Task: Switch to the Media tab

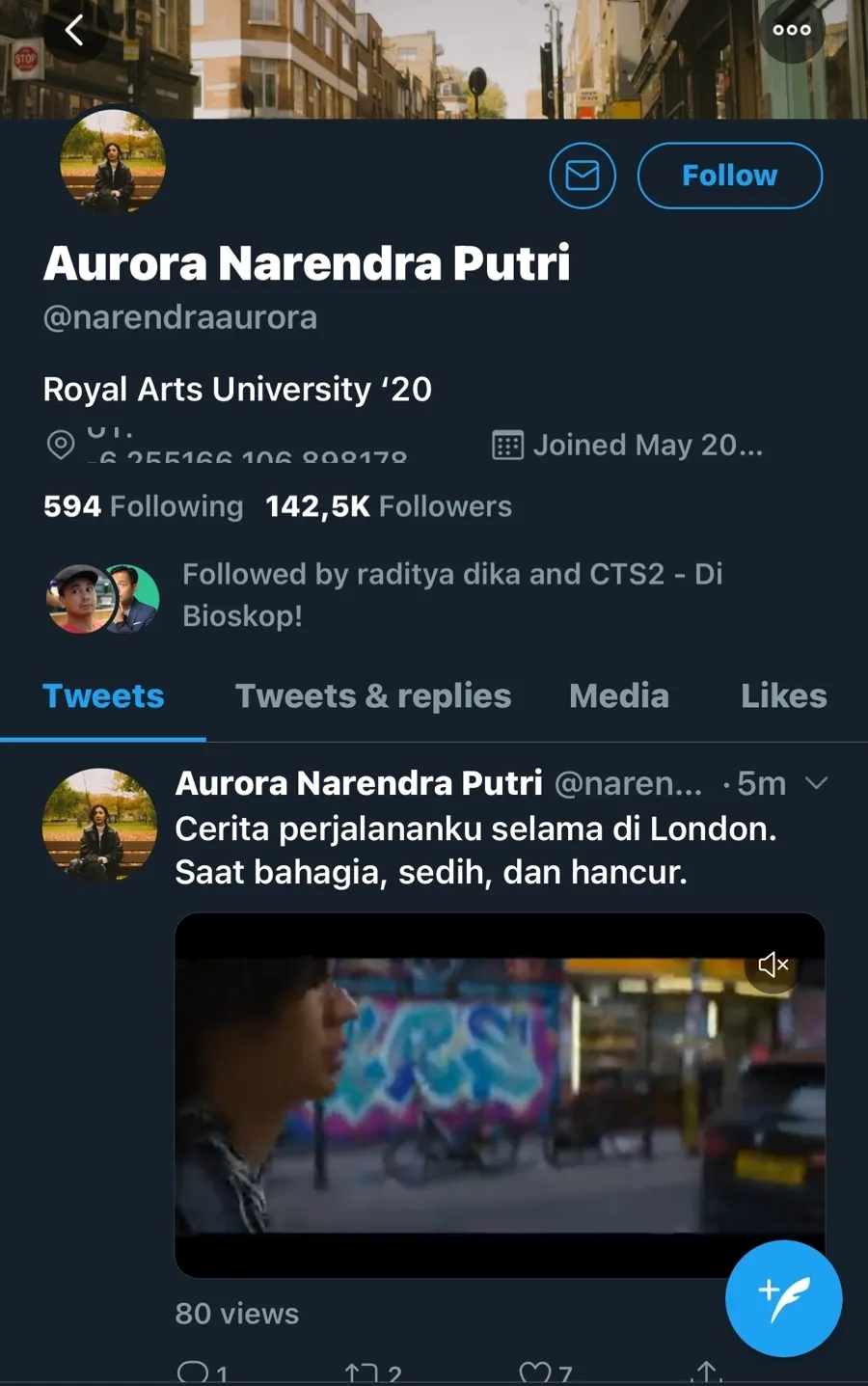Action: pyautogui.click(x=619, y=696)
